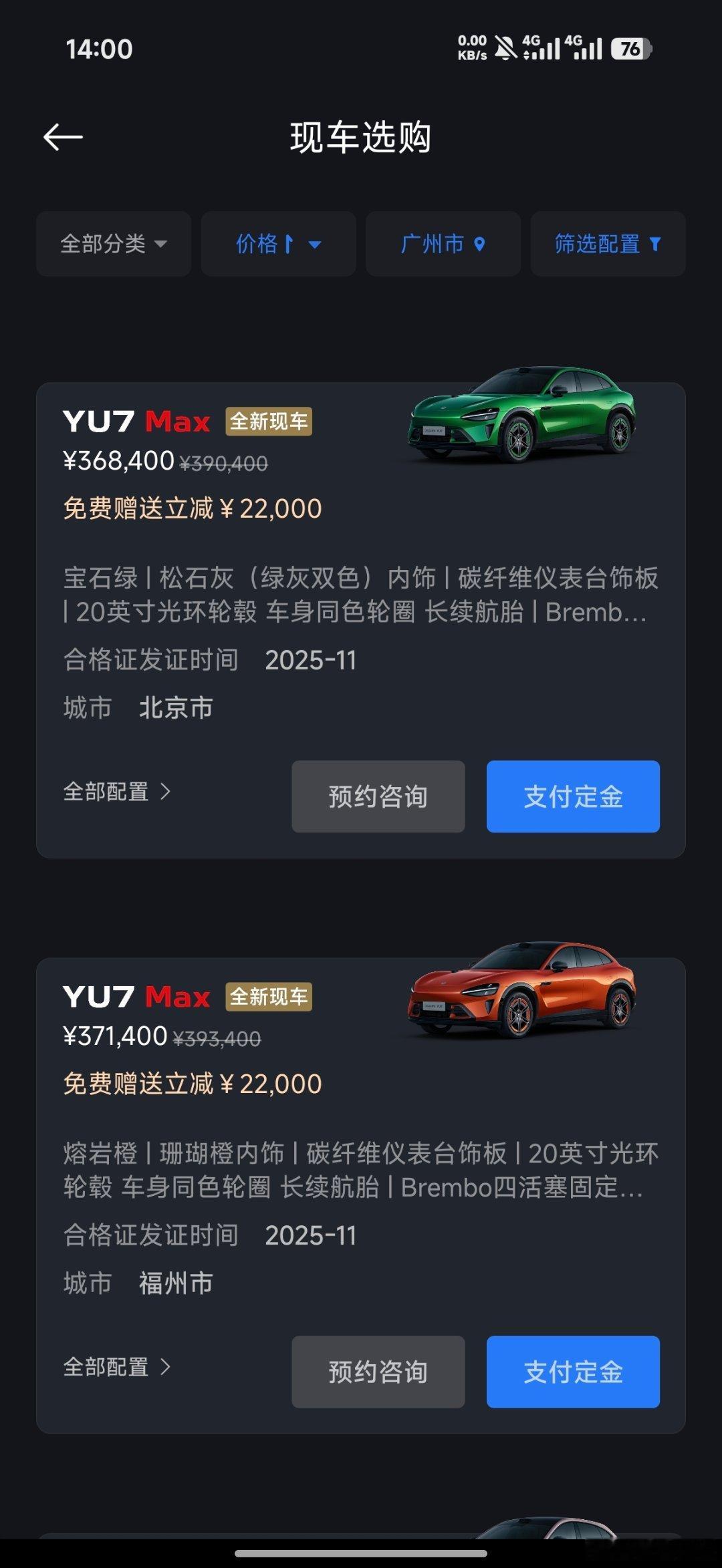The image size is (722, 1568).
Task: Select the location pin icon beside 广州市
Action: pyautogui.click(x=480, y=245)
